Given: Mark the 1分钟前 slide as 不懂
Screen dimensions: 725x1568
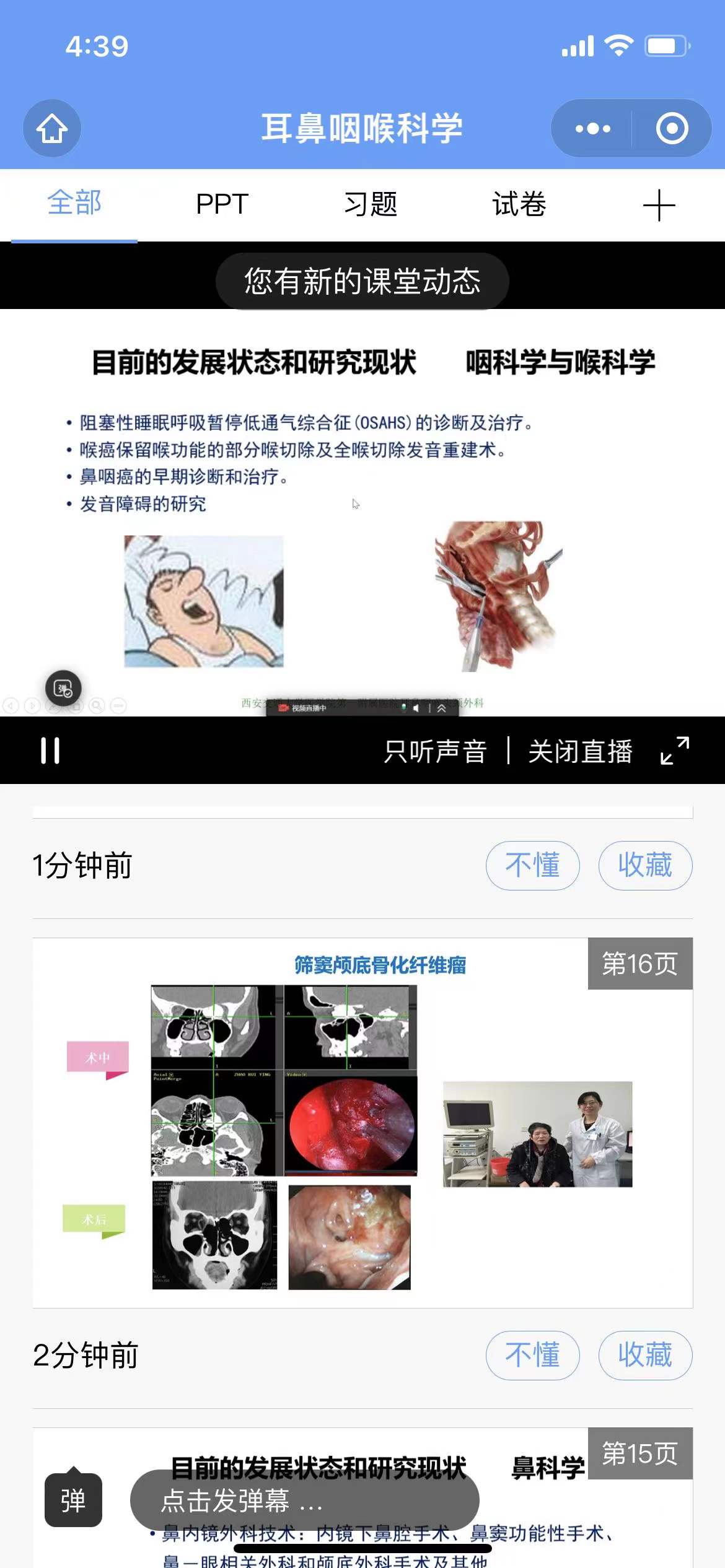Looking at the screenshot, I should click(532, 865).
